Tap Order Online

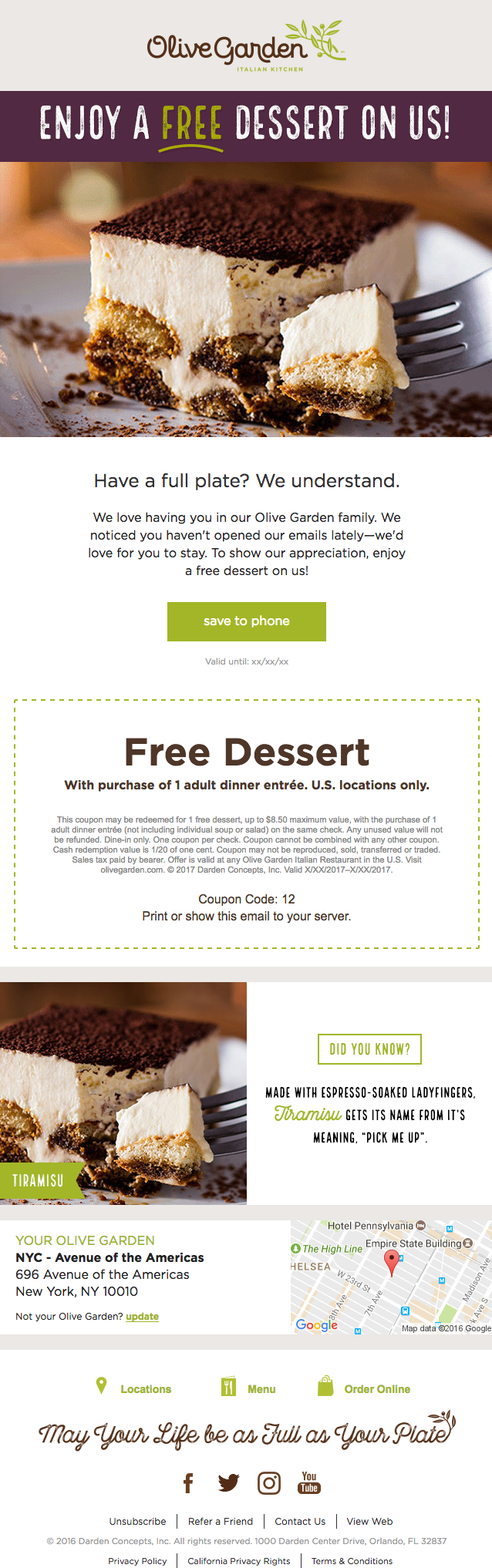point(376,1389)
